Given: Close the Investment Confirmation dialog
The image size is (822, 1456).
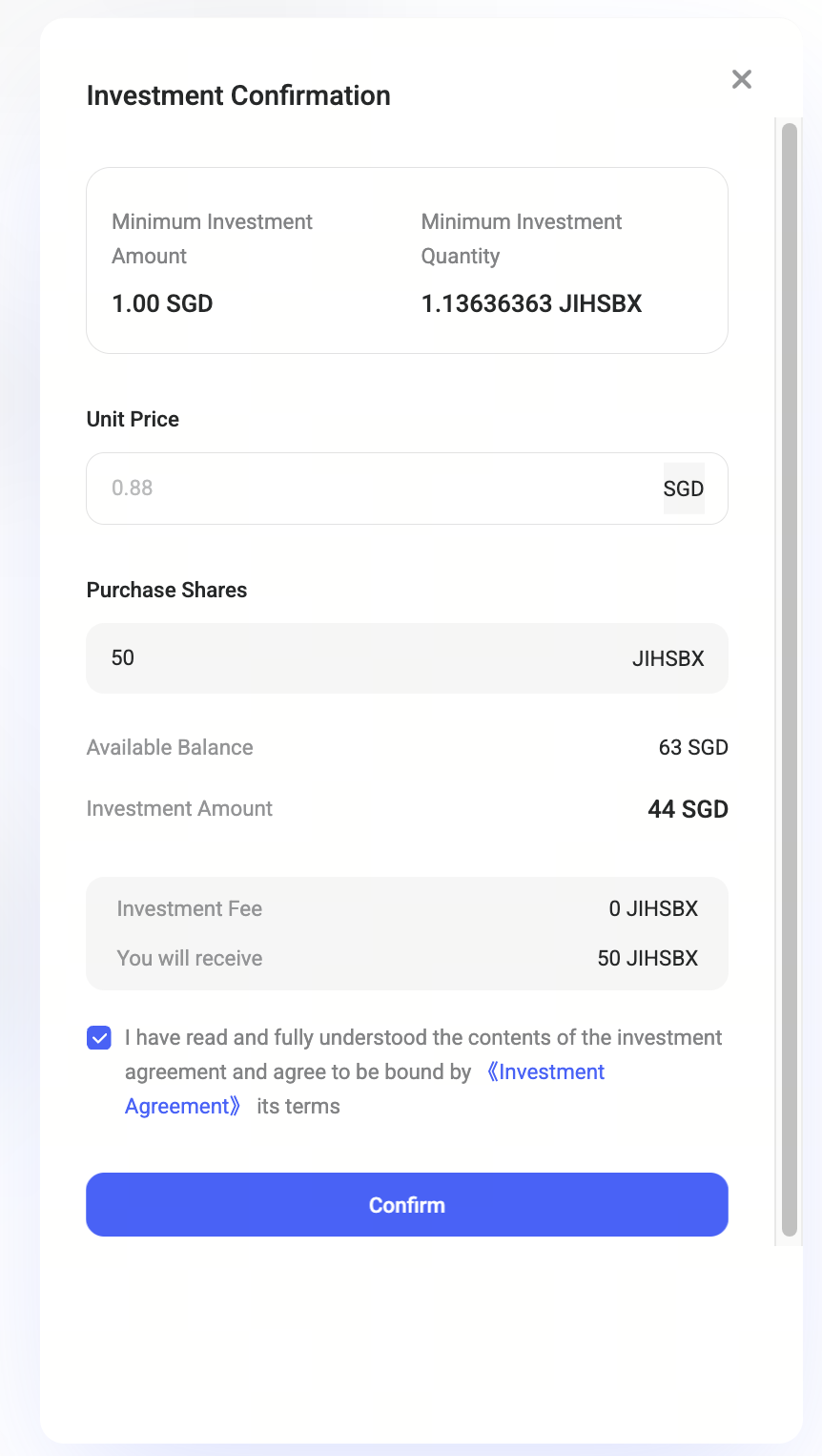Looking at the screenshot, I should click(742, 79).
